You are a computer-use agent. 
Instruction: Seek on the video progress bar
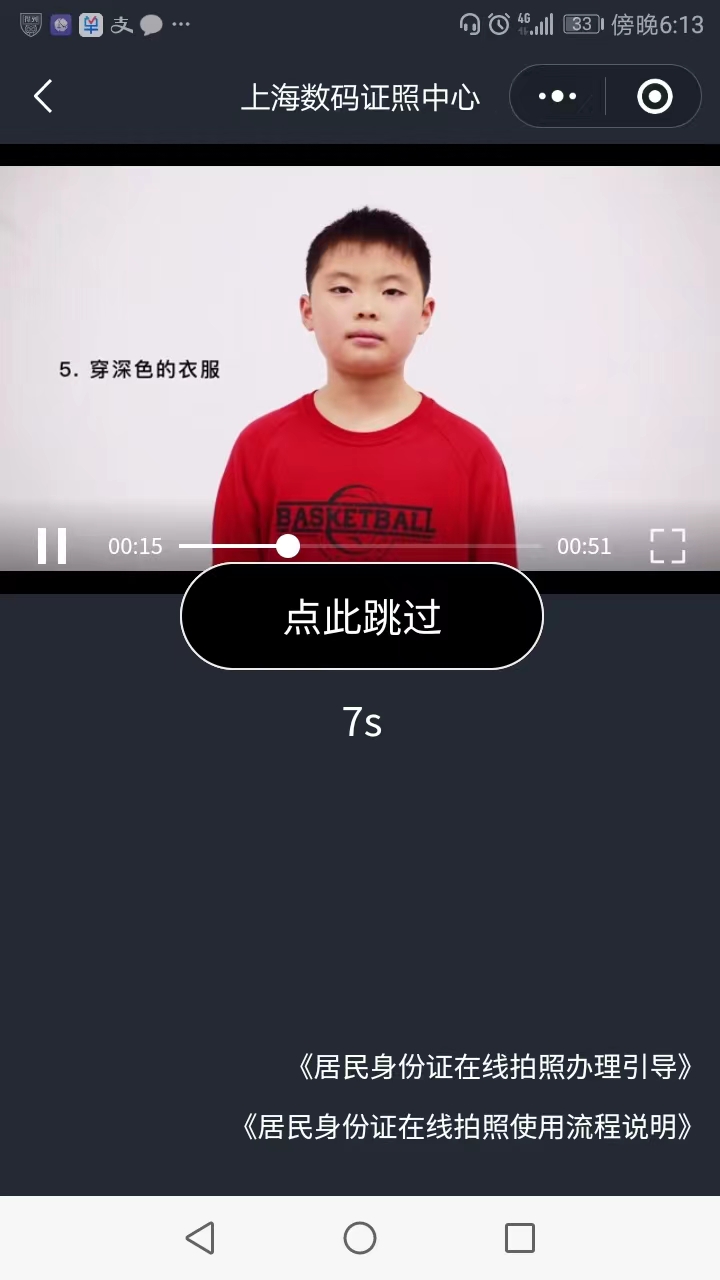pos(360,546)
